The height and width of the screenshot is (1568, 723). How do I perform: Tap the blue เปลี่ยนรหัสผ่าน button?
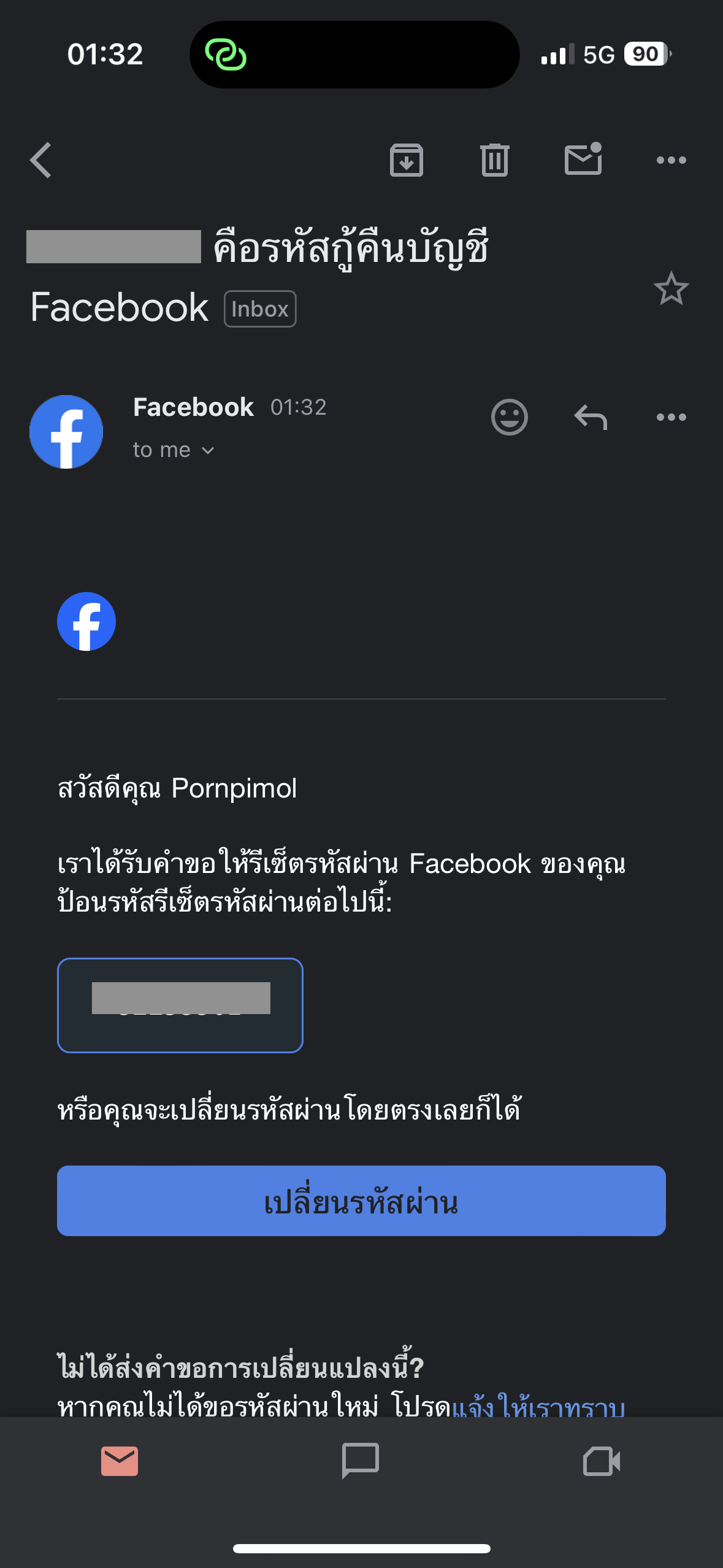[361, 1201]
